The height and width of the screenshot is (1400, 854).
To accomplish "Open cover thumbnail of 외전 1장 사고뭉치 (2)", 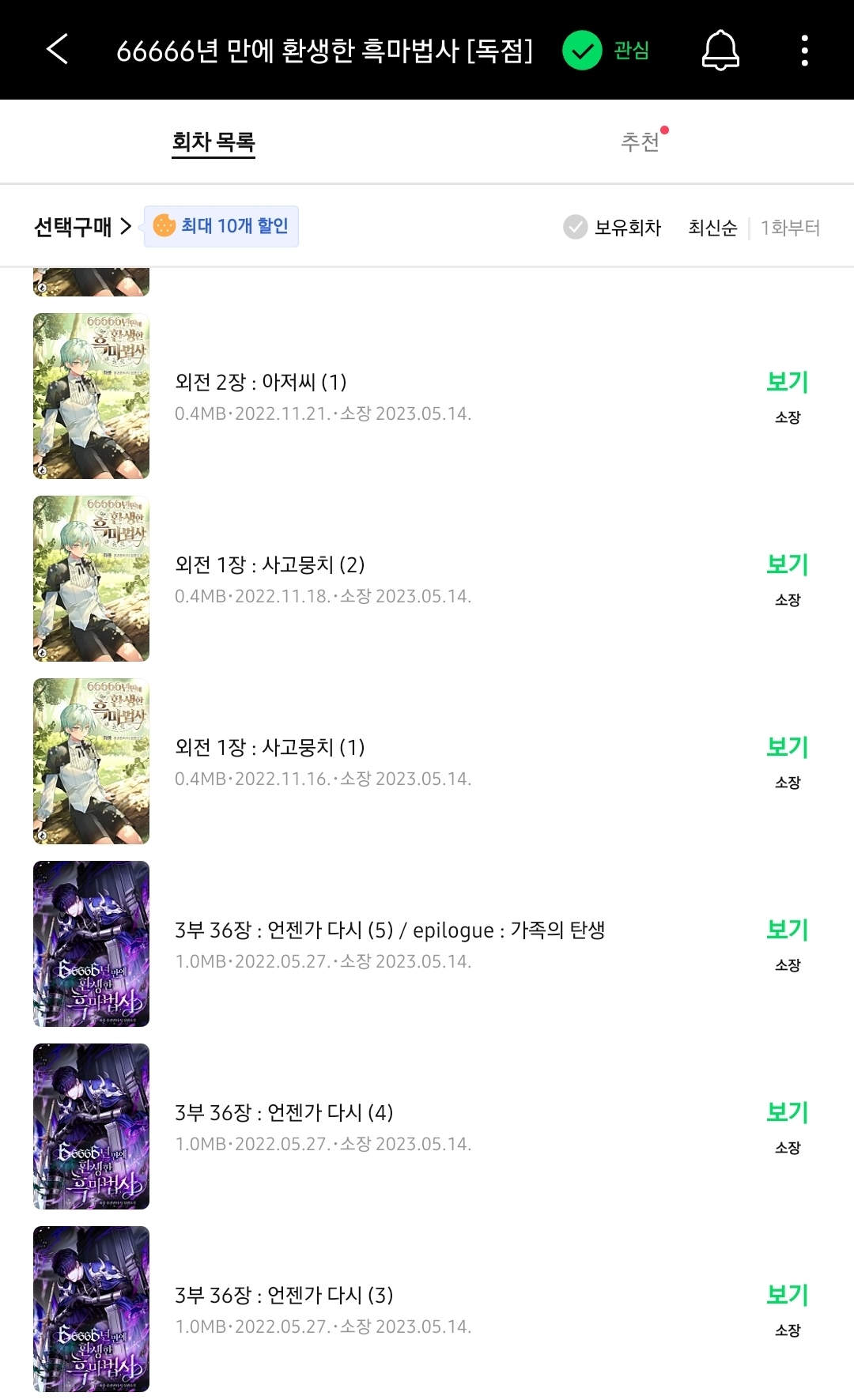I will click(x=91, y=579).
